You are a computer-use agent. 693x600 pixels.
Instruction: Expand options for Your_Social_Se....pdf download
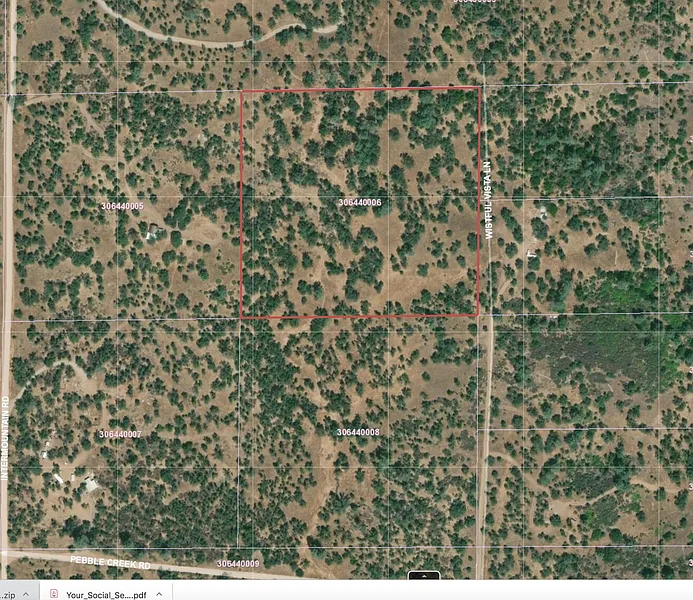158,594
